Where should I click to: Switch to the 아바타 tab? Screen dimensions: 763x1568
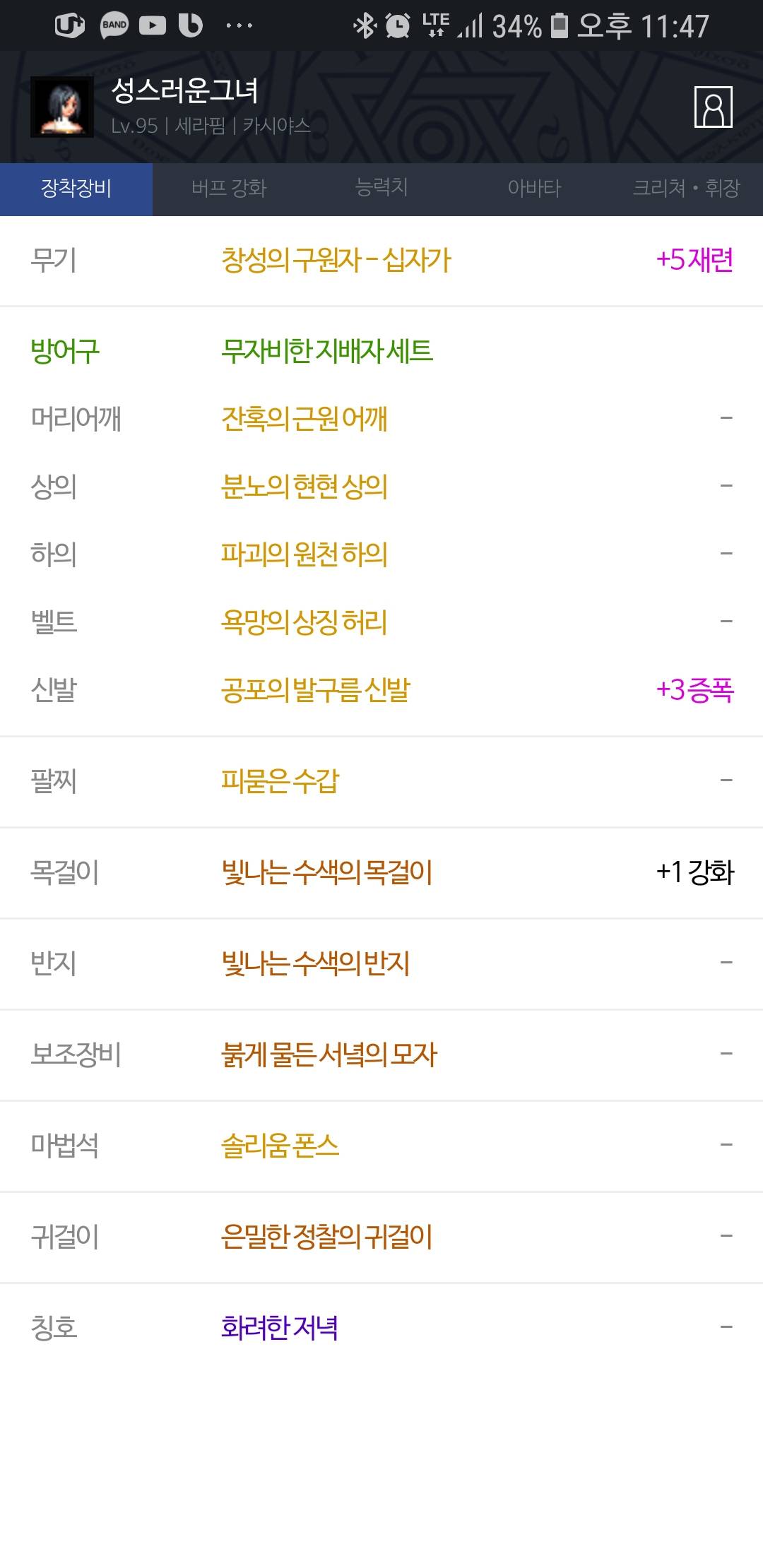(534, 189)
